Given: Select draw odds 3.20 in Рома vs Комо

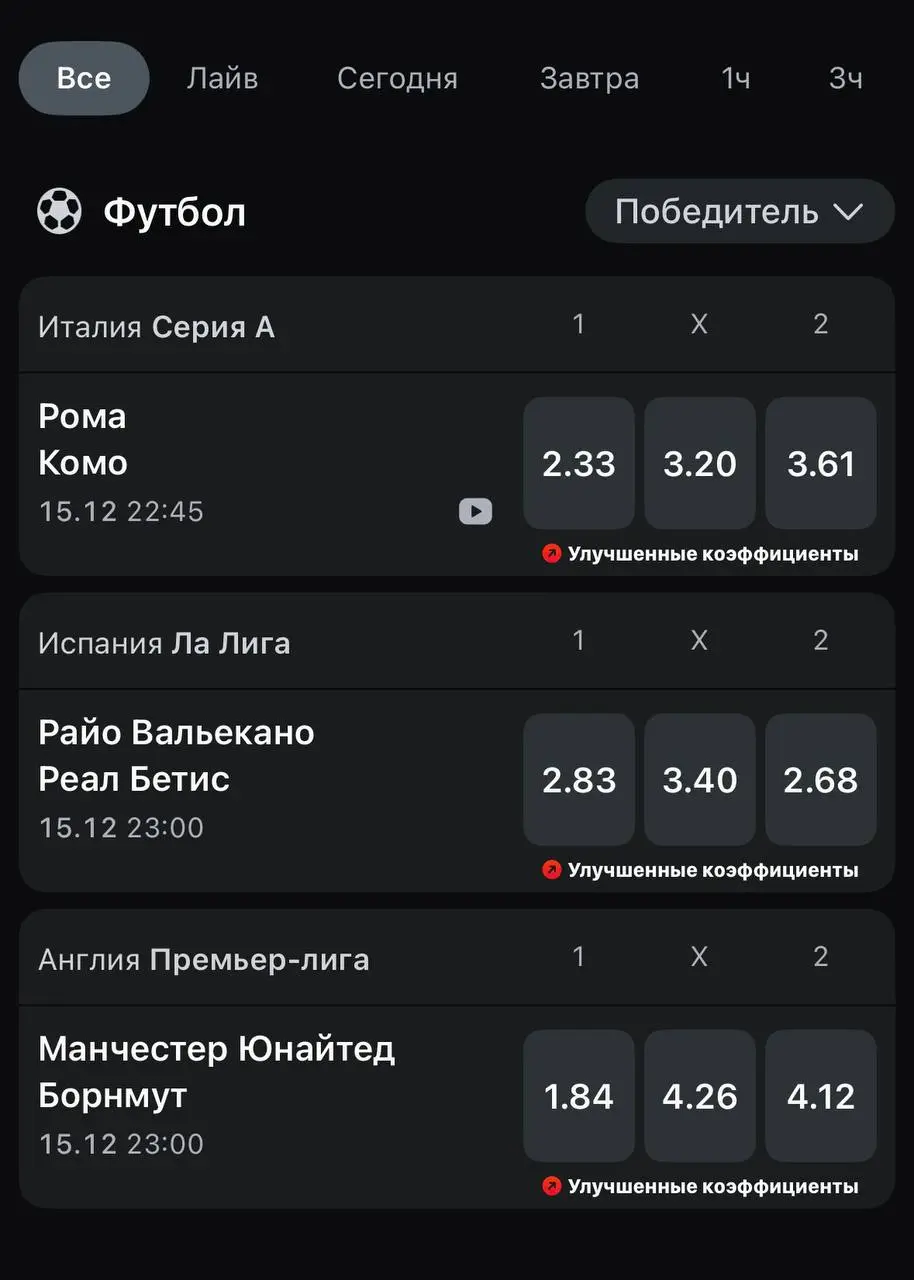Looking at the screenshot, I should [700, 463].
